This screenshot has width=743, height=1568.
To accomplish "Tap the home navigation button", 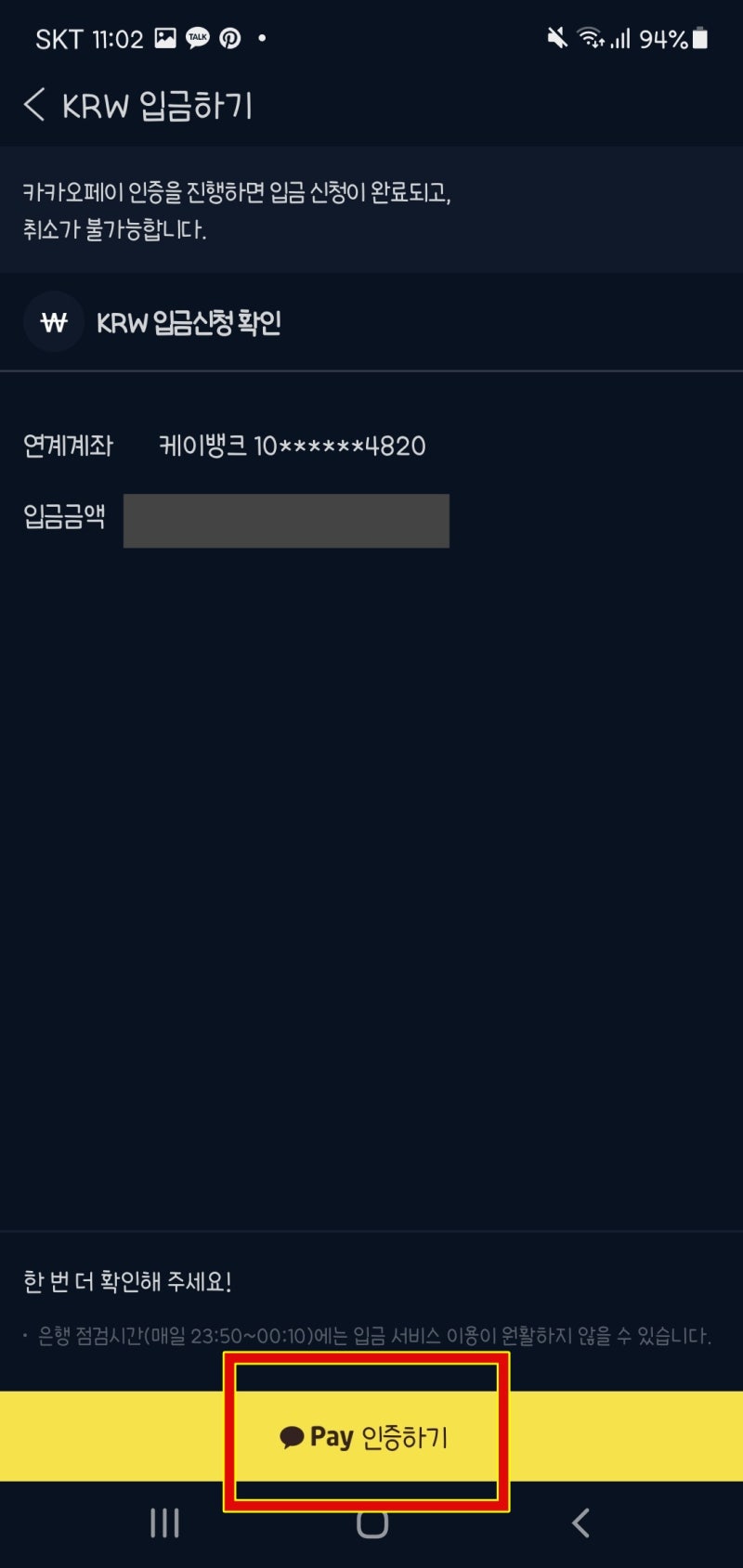I will (x=372, y=1523).
